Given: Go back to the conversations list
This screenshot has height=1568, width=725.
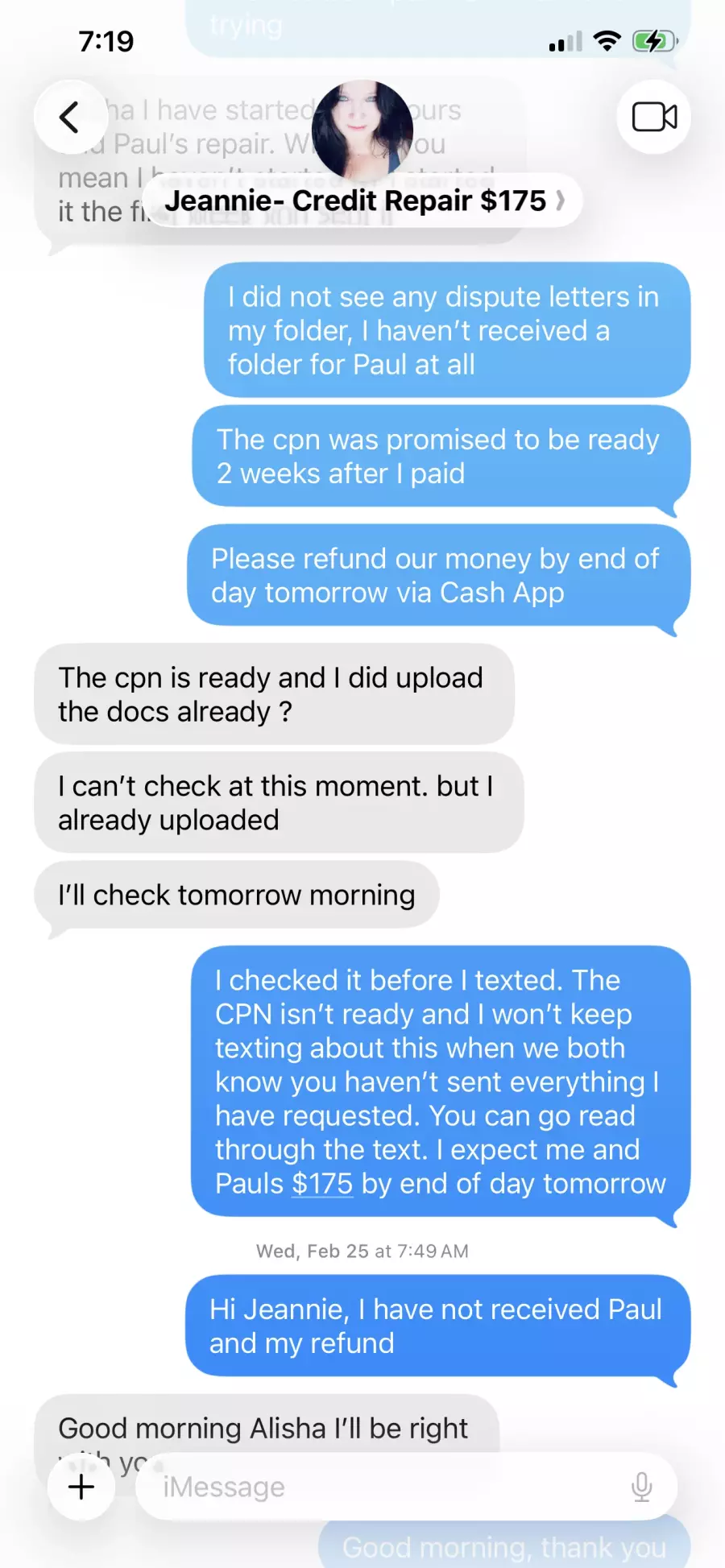Looking at the screenshot, I should 70,118.
